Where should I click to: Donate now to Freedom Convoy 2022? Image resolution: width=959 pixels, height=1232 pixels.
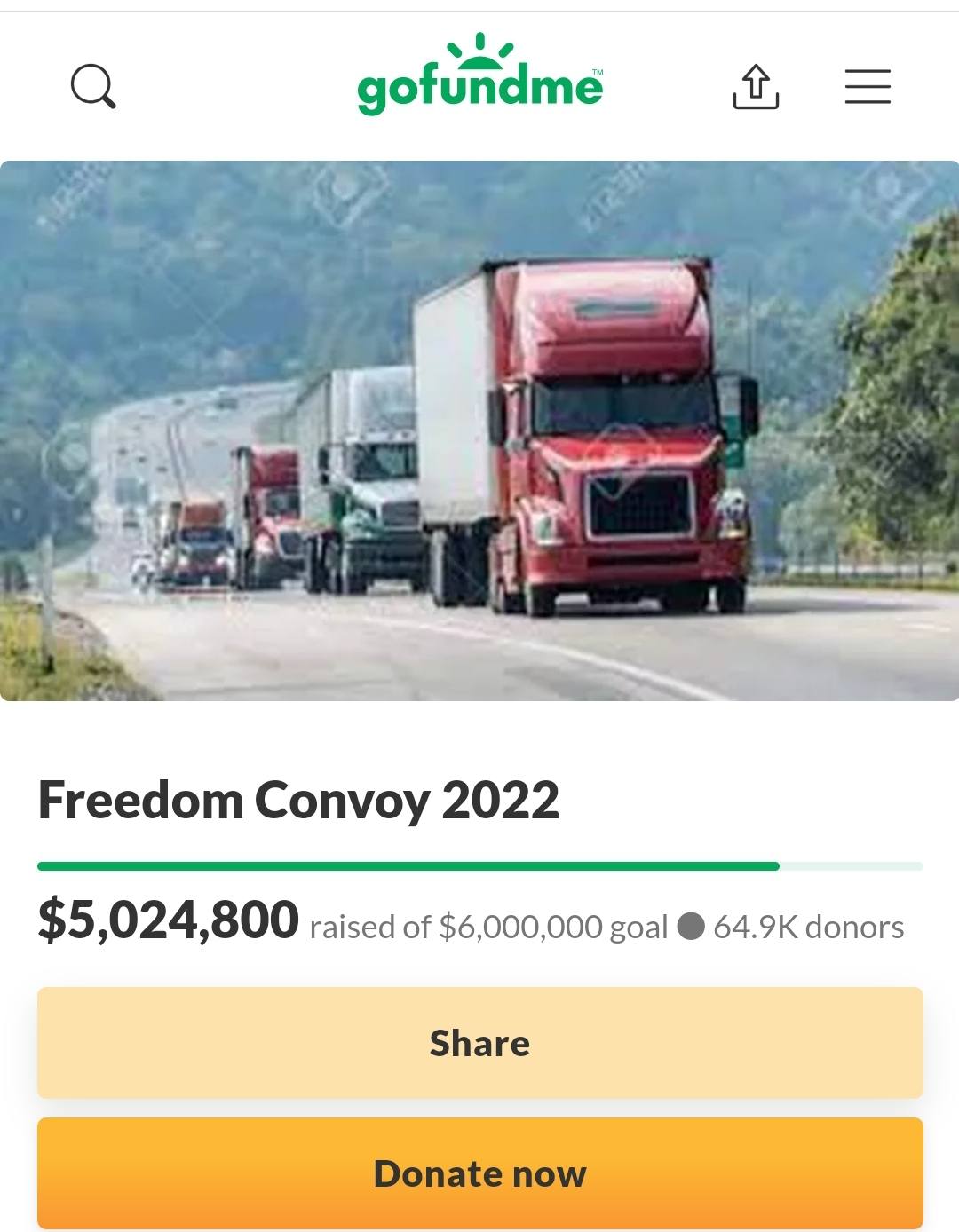tap(479, 1173)
